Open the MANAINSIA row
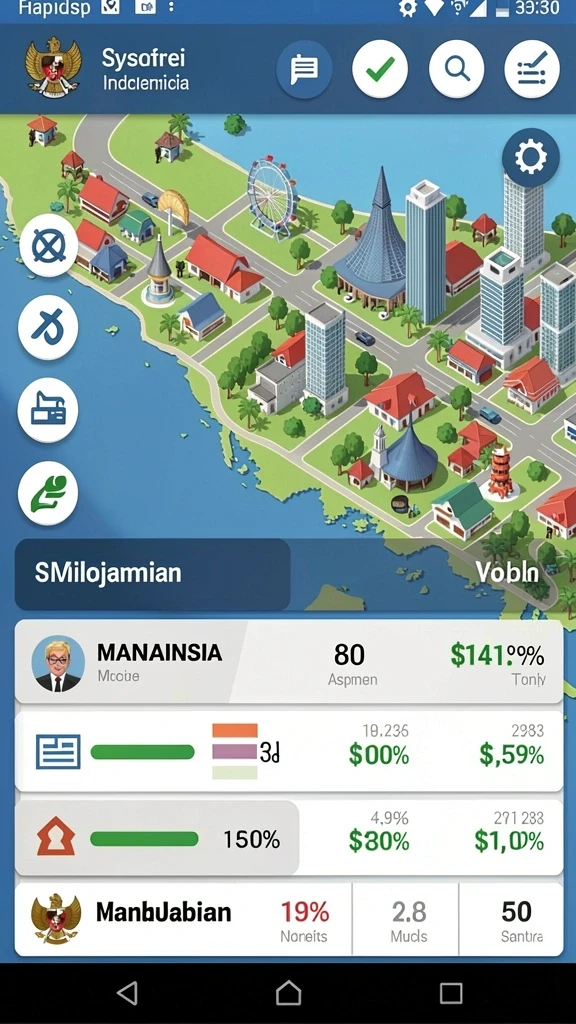This screenshot has height=1024, width=576. [289, 662]
